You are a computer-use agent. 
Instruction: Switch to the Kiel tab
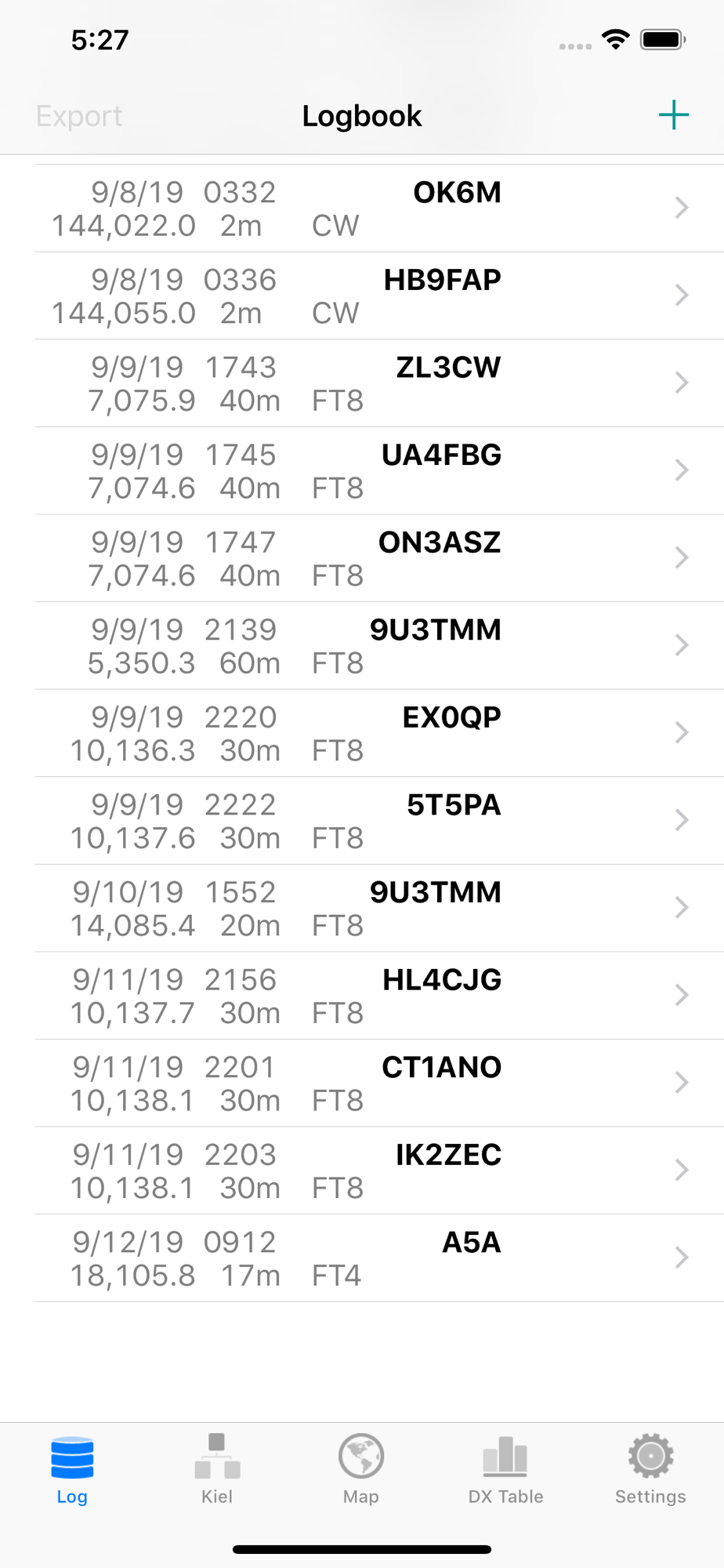pyautogui.click(x=217, y=1469)
